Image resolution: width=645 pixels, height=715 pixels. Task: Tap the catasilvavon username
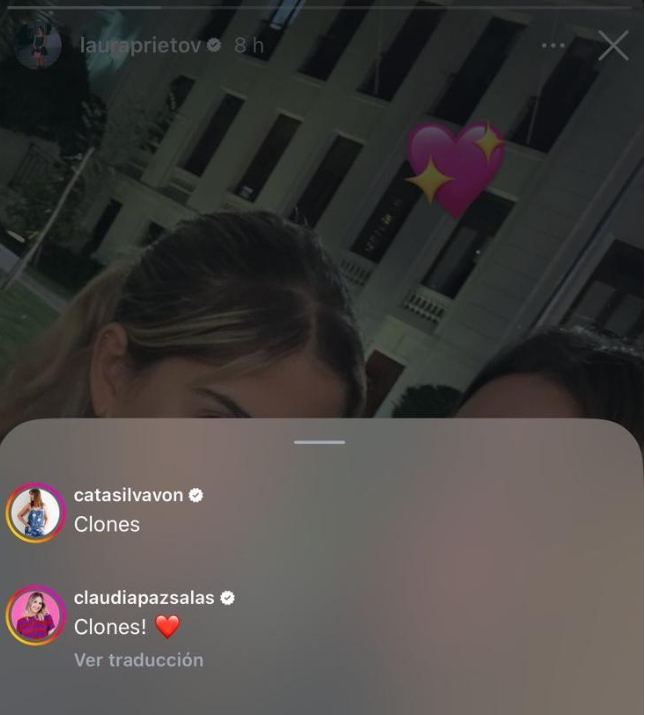(128, 495)
